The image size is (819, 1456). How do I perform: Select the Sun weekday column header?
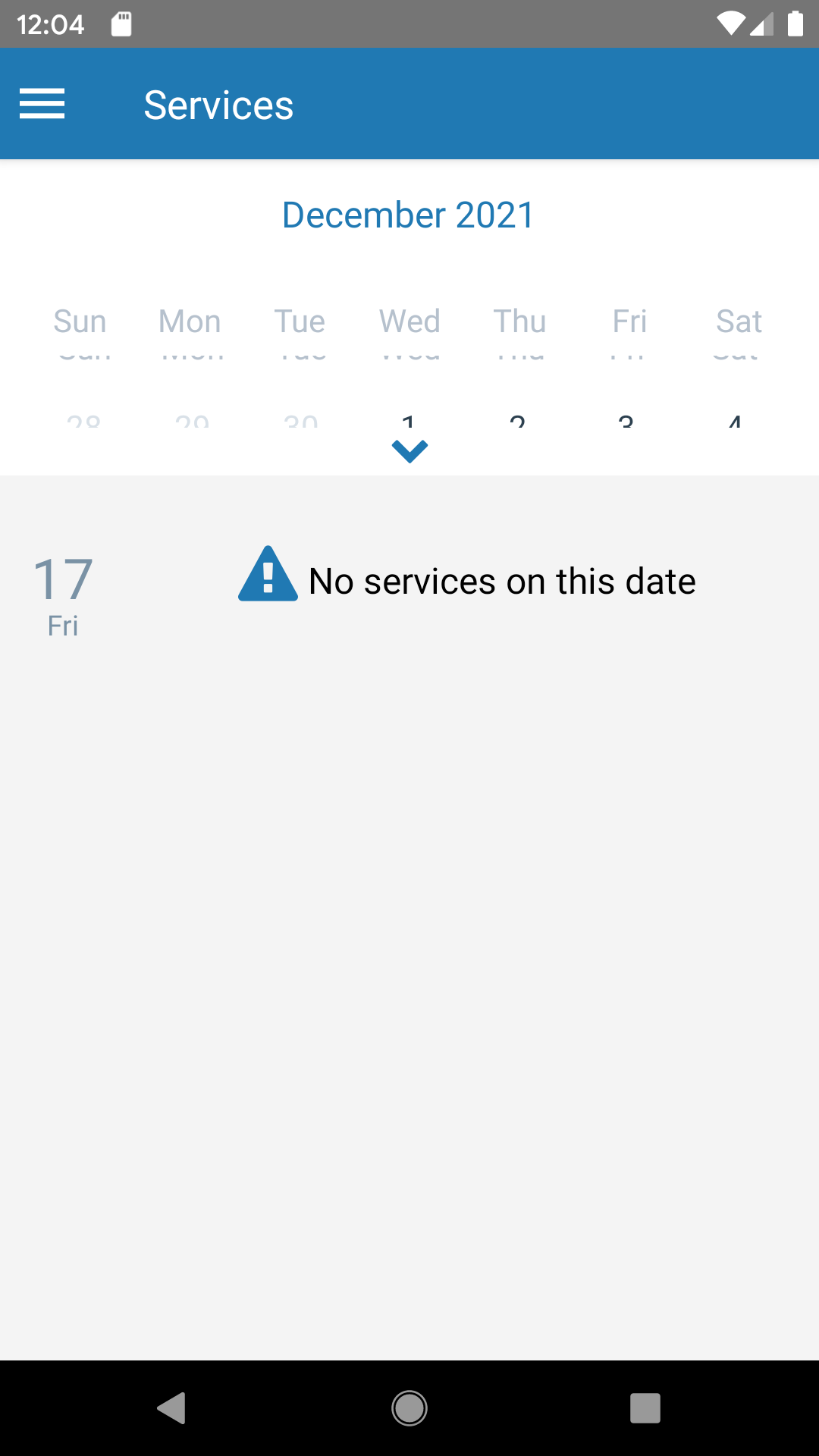pyautogui.click(x=80, y=321)
